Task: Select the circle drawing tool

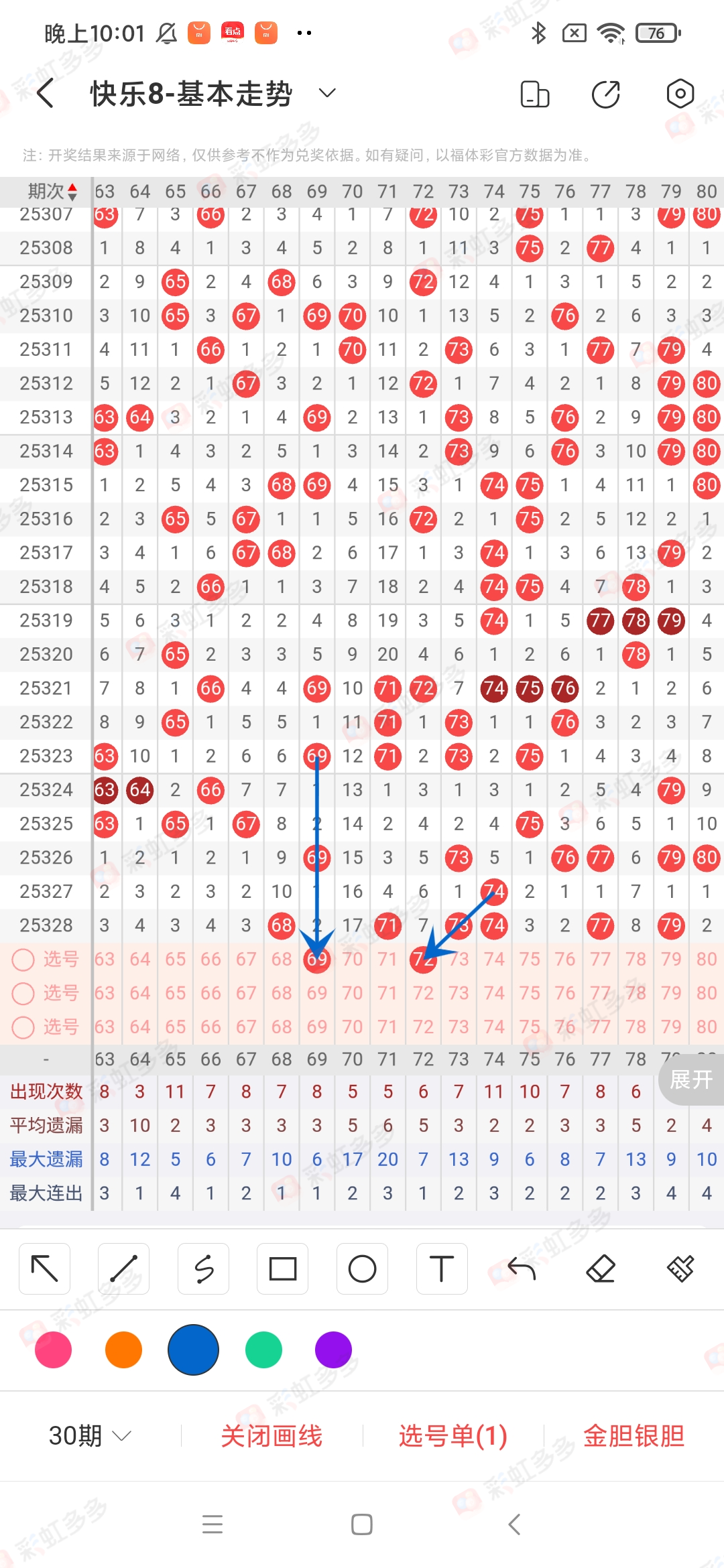Action: coord(362,1268)
